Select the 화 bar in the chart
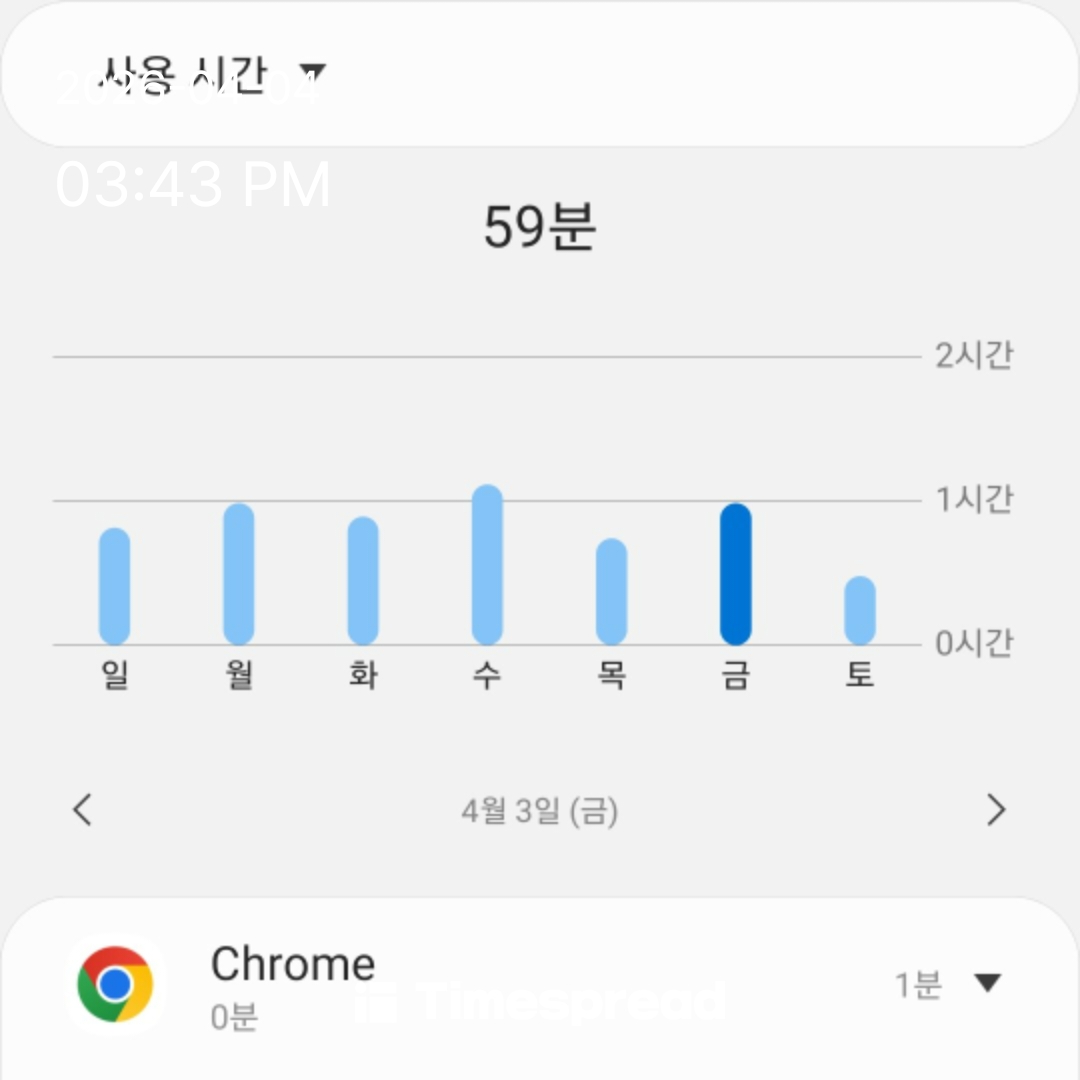Image resolution: width=1080 pixels, height=1080 pixels. point(363,581)
